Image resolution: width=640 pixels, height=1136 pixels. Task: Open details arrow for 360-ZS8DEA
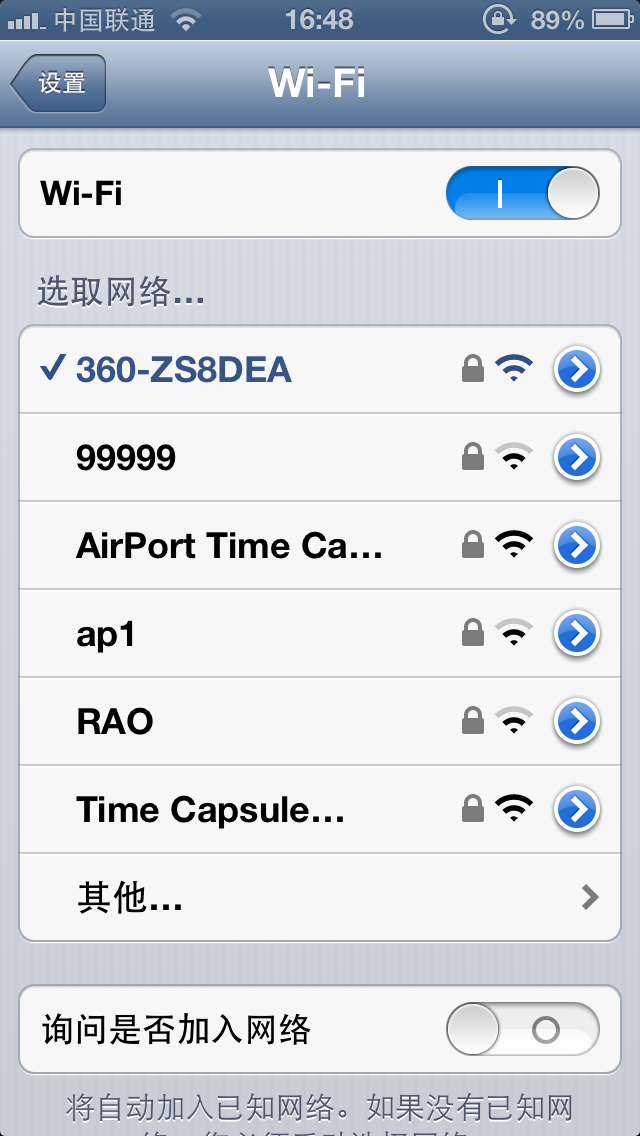tap(577, 370)
